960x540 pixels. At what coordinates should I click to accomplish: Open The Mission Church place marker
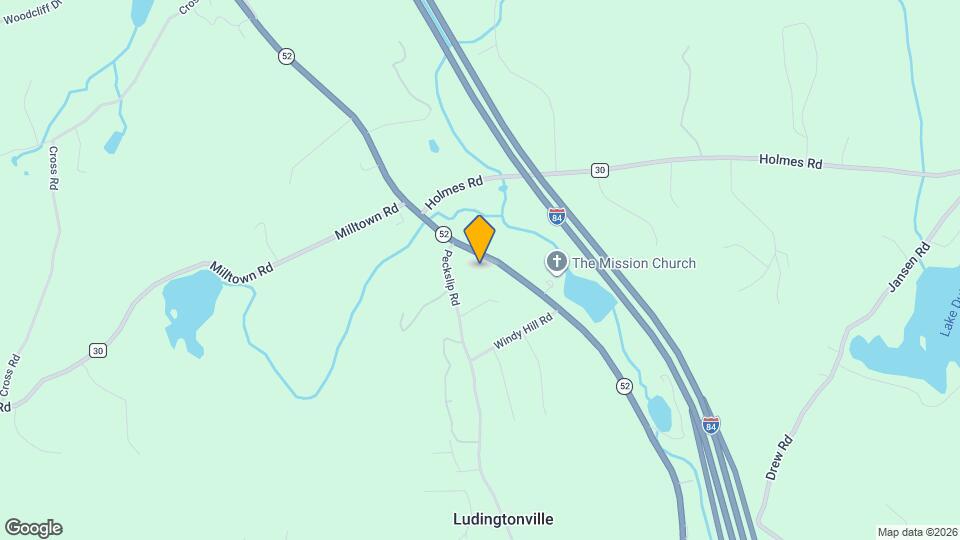point(556,263)
